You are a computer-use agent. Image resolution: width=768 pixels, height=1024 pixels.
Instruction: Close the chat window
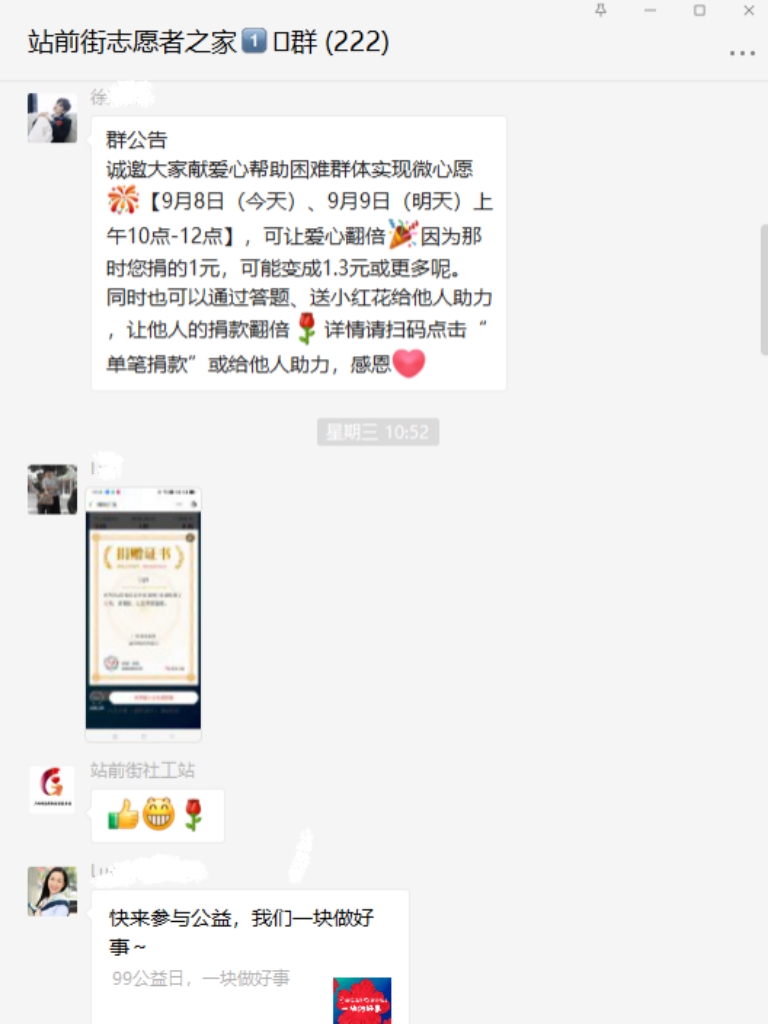click(x=748, y=10)
